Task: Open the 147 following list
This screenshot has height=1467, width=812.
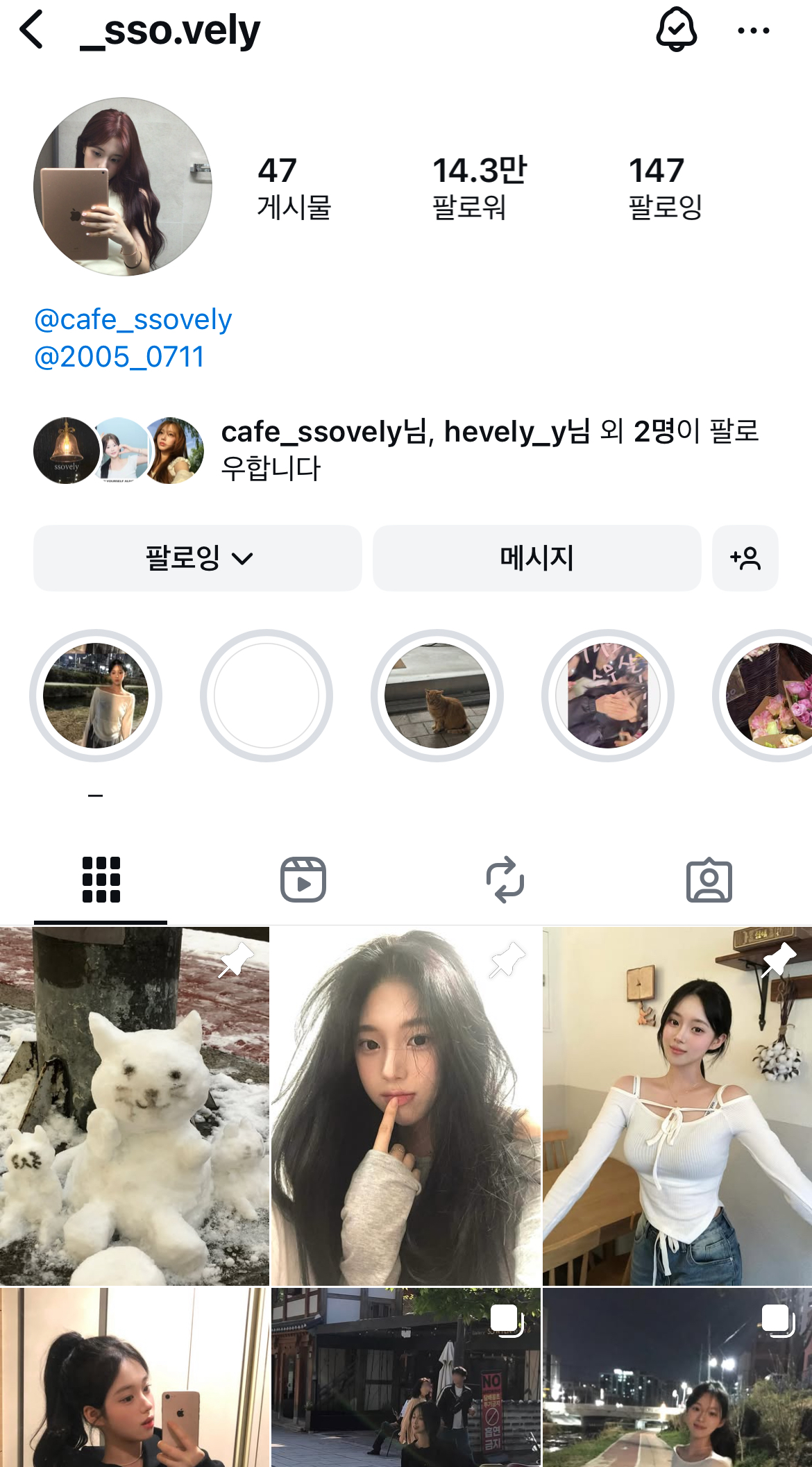Action: 665,187
